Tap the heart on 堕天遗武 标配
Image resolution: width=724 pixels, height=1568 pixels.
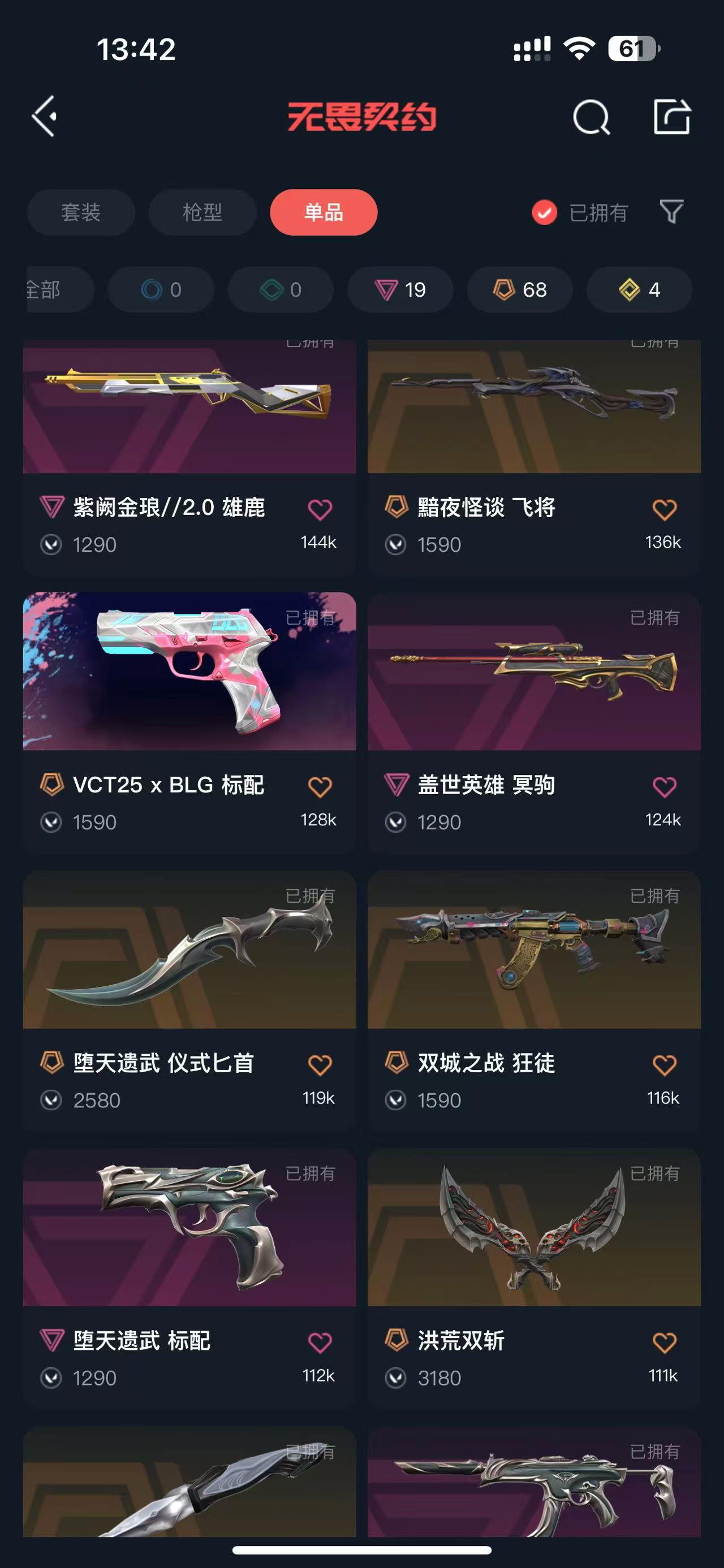(x=320, y=1342)
